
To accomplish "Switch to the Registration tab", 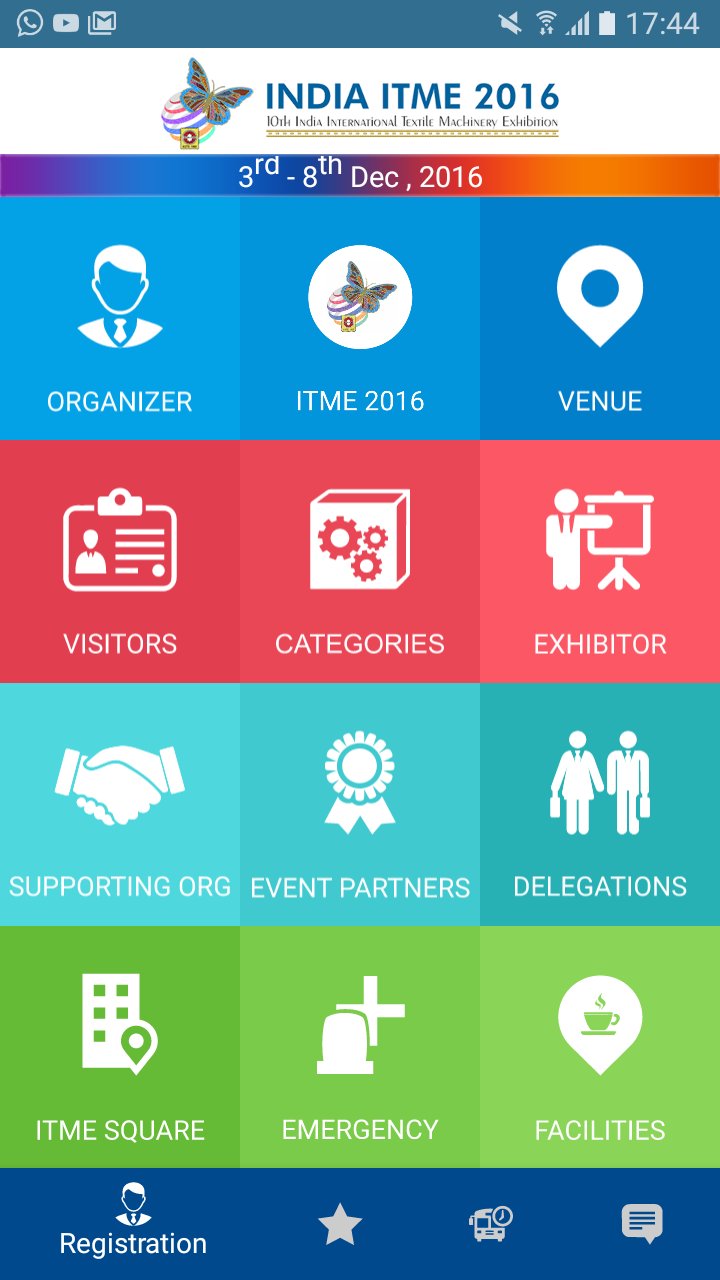I will tap(133, 1224).
